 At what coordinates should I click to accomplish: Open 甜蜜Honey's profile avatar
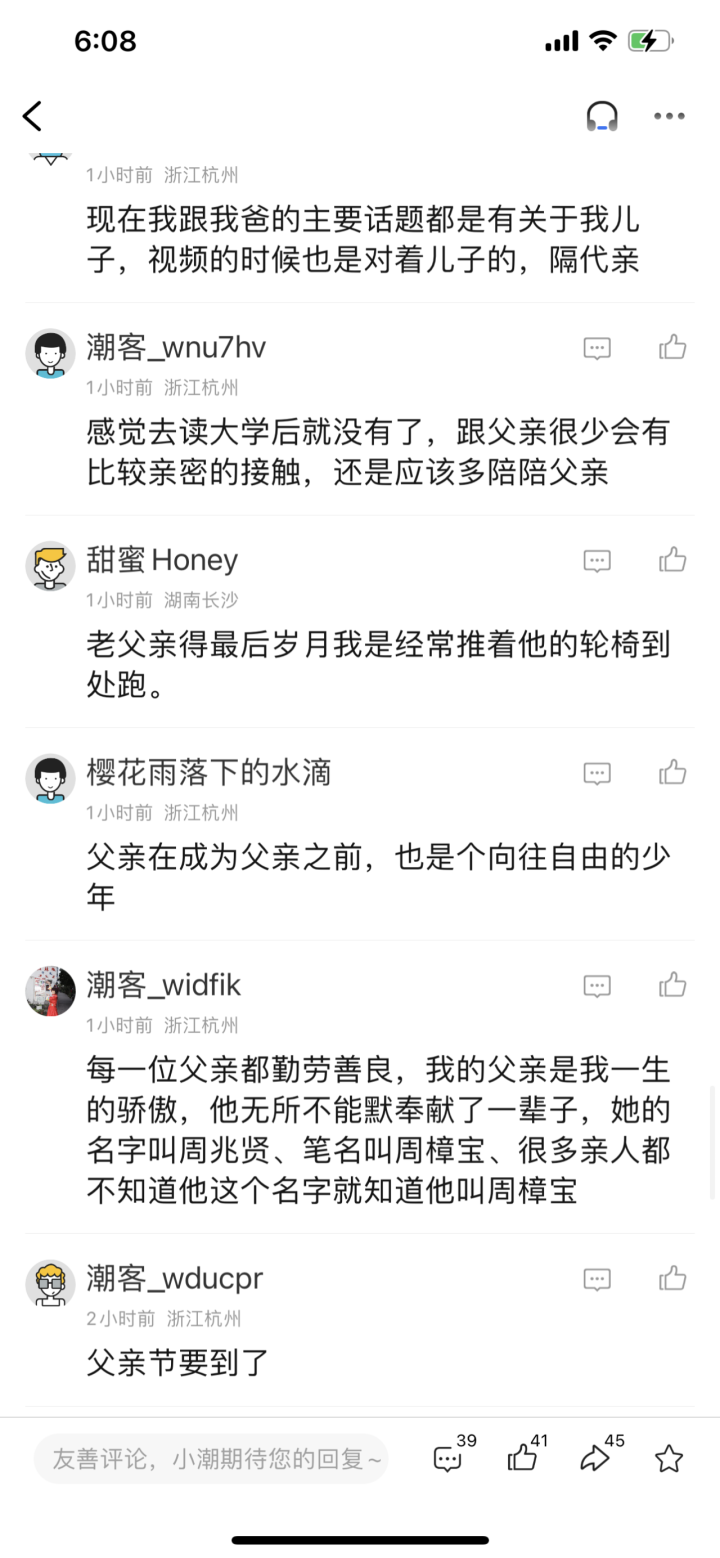(x=50, y=566)
